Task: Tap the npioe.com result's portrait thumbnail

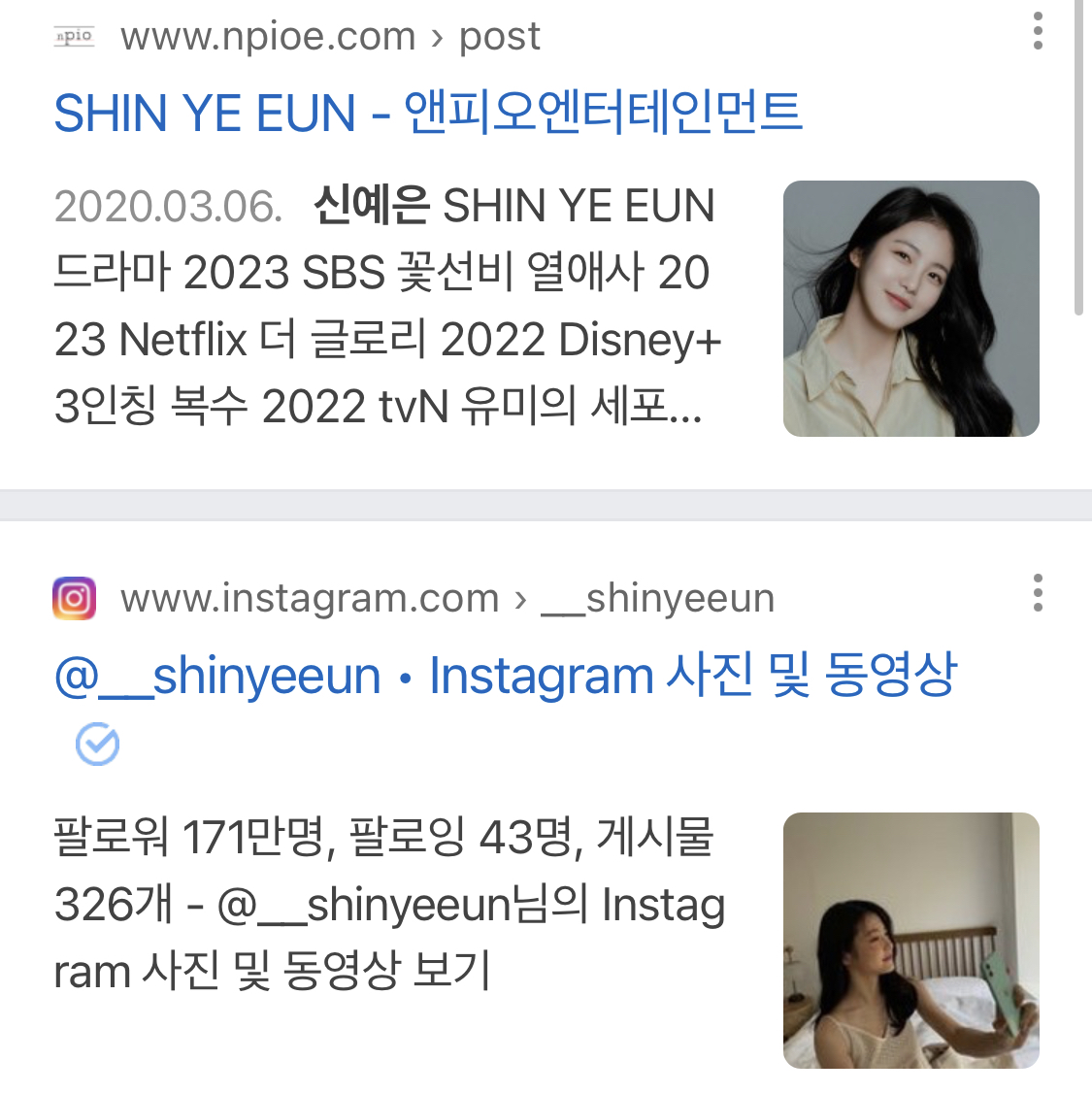Action: pyautogui.click(x=910, y=309)
